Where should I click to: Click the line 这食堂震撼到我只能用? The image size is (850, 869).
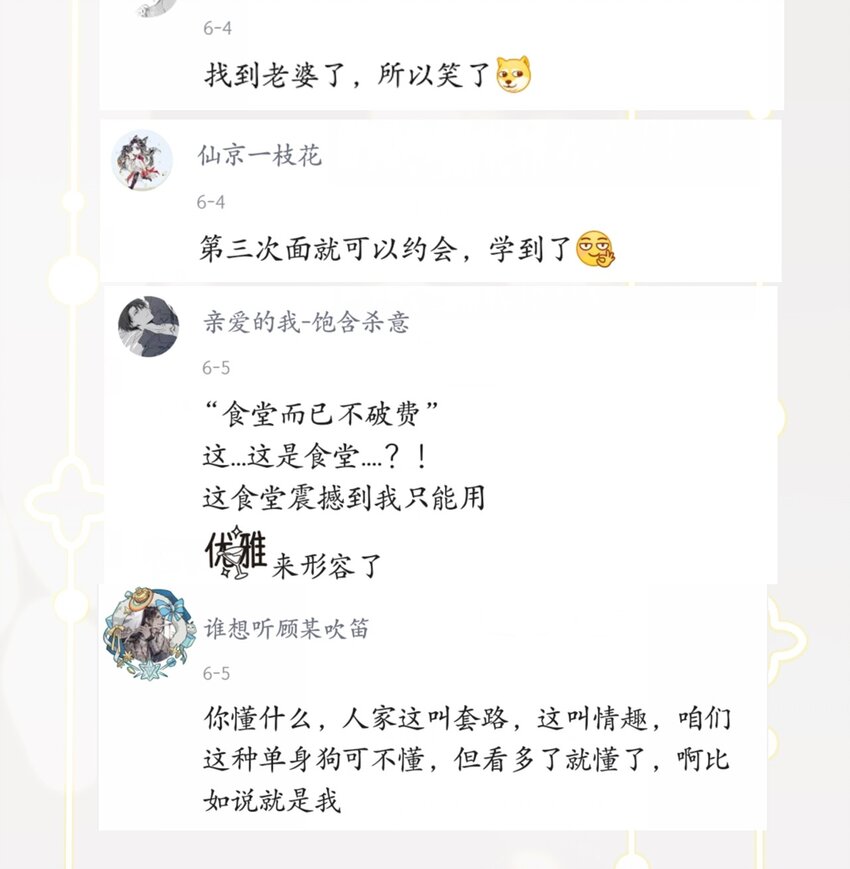tap(343, 498)
